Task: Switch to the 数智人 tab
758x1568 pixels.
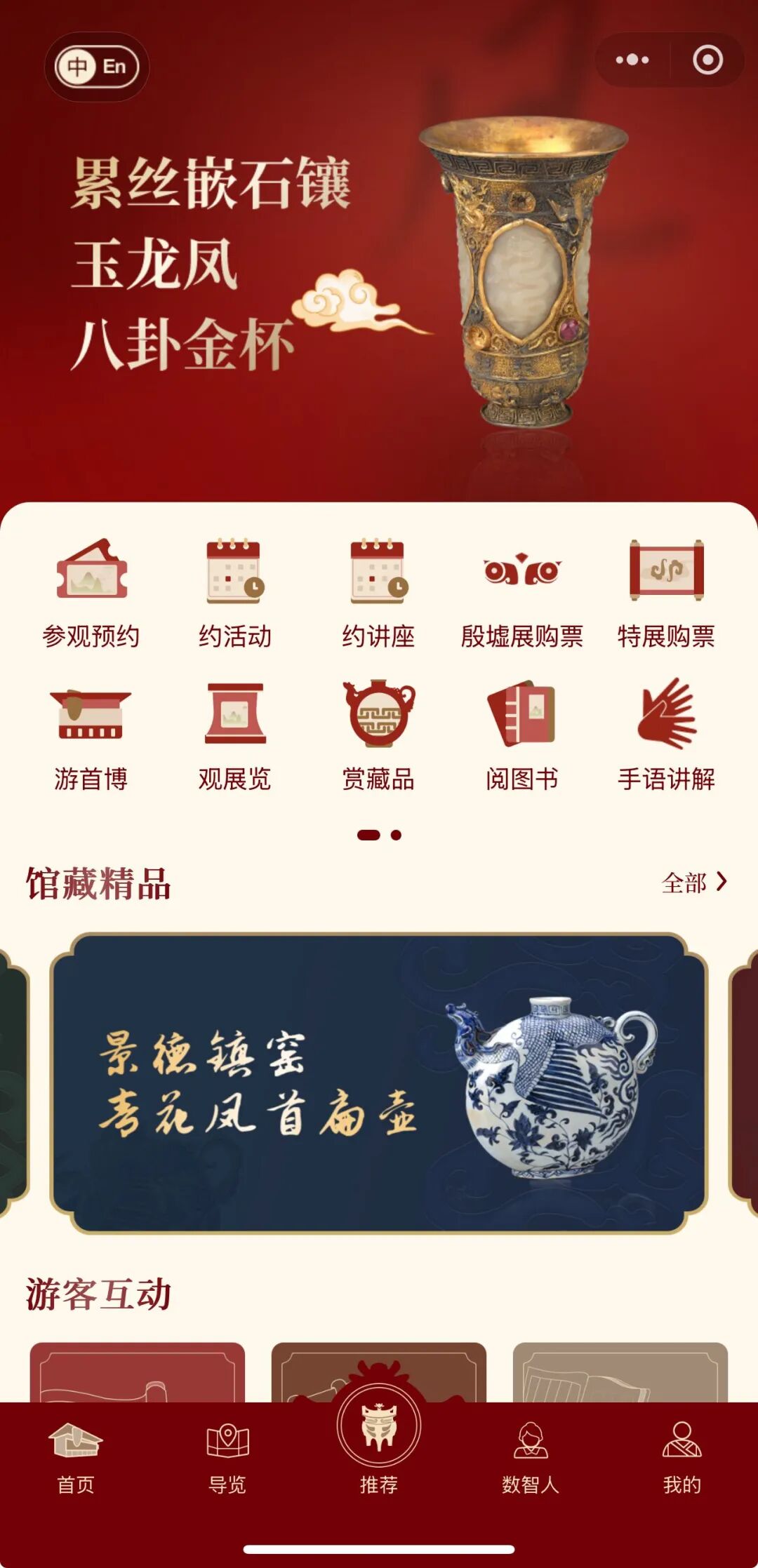Action: [531, 1455]
